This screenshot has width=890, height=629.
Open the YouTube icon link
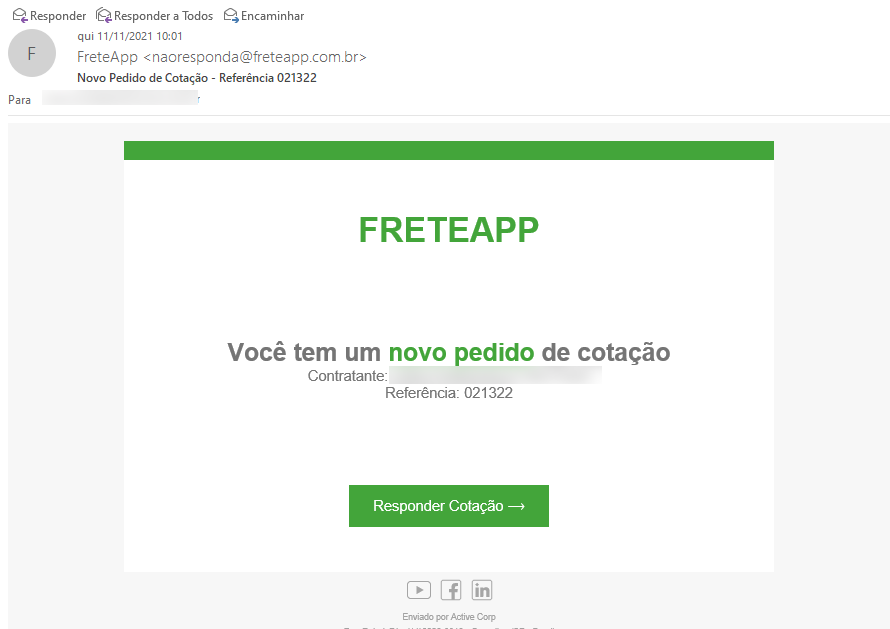[x=418, y=590]
